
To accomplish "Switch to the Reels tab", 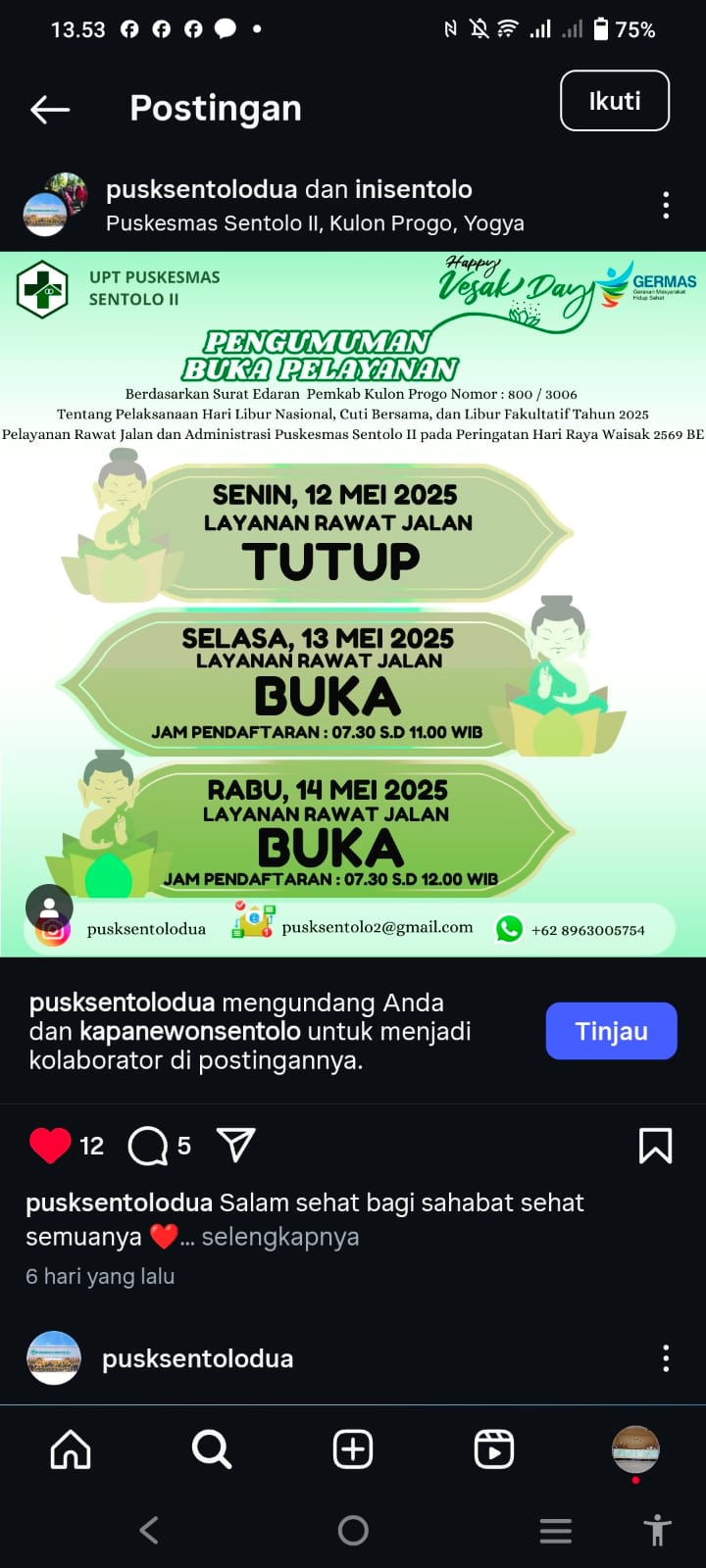I will tap(494, 1449).
